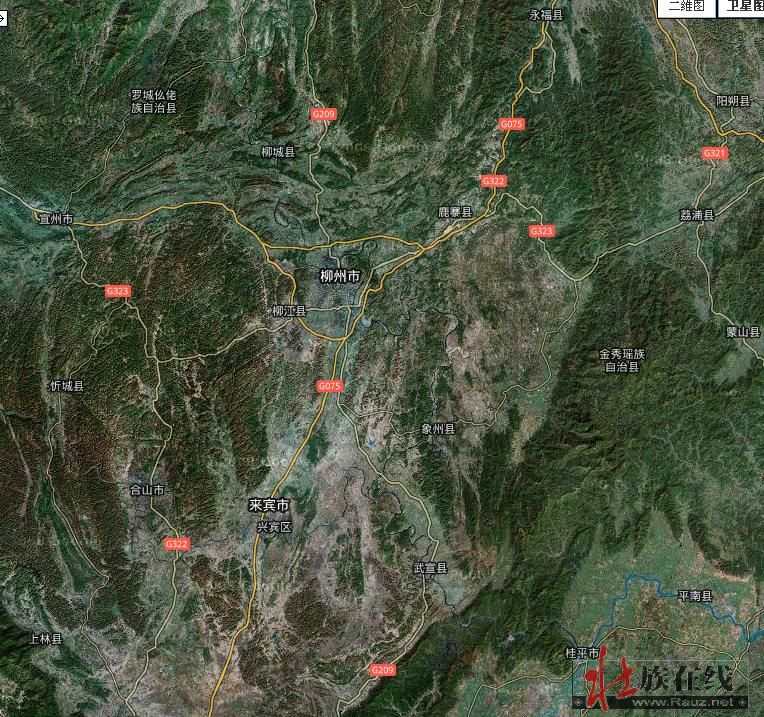Switch to the 二维图 map view
This screenshot has width=764, height=717.
coord(687,6)
